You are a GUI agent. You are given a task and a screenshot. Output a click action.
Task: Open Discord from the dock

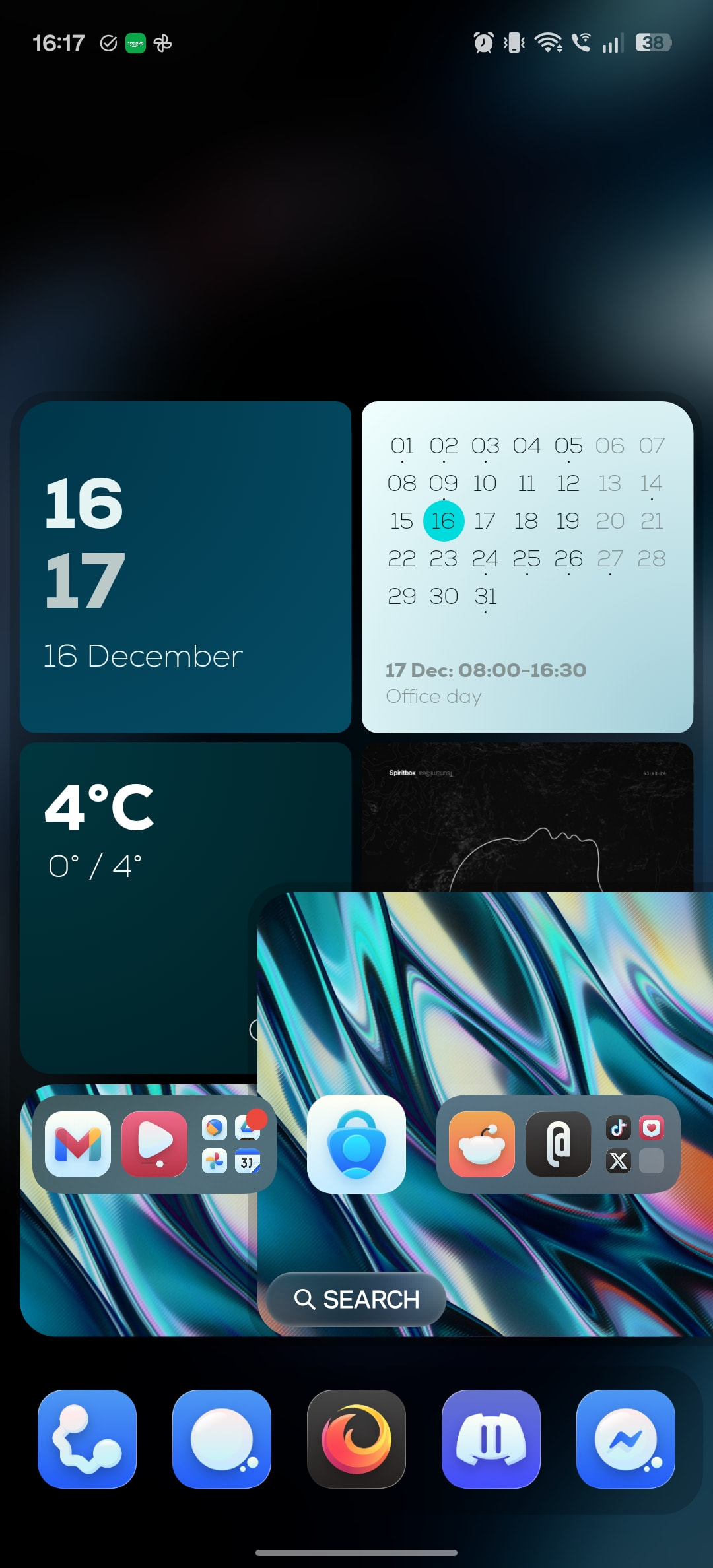[x=491, y=1439]
